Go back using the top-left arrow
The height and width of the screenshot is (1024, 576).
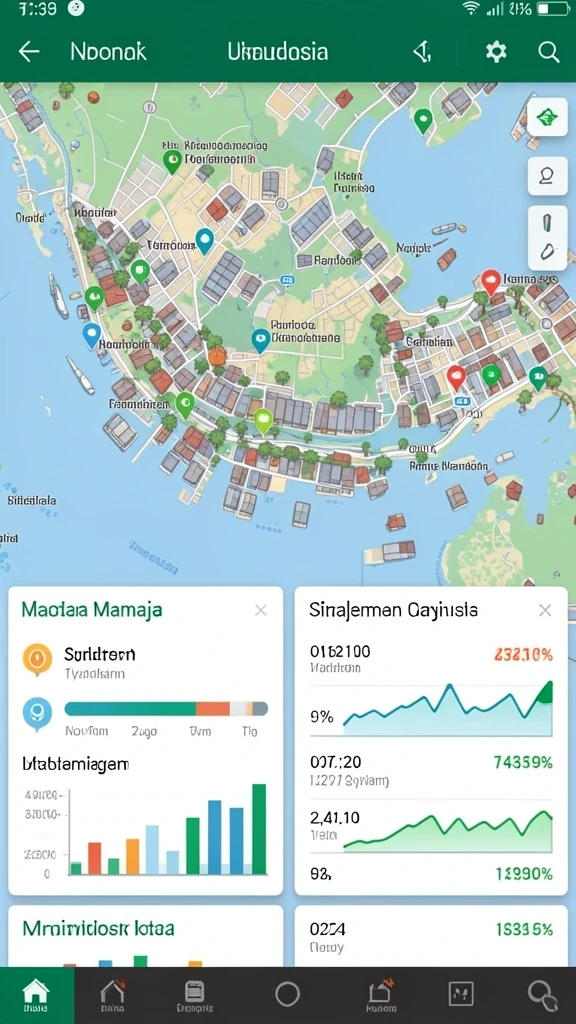coord(29,52)
